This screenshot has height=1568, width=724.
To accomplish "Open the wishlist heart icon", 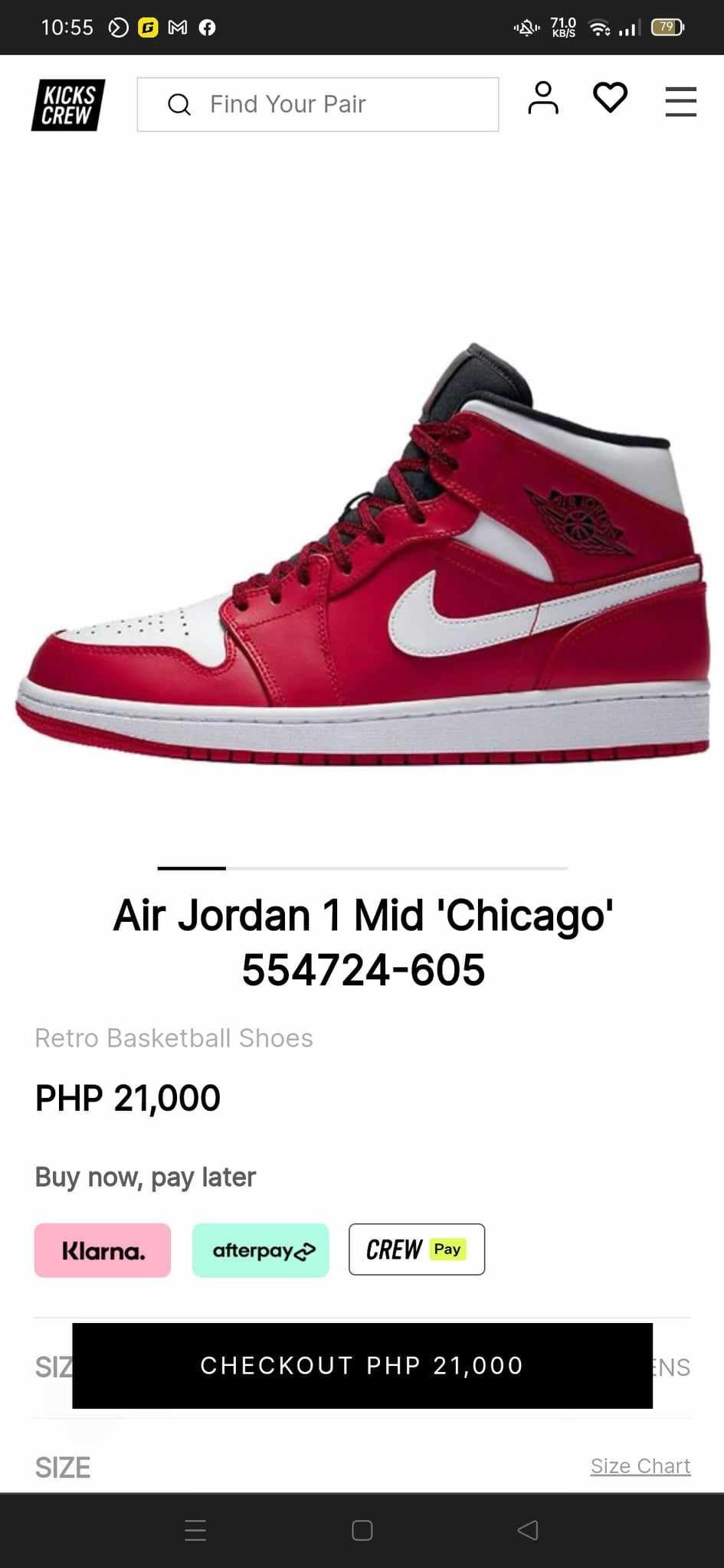I will [610, 98].
